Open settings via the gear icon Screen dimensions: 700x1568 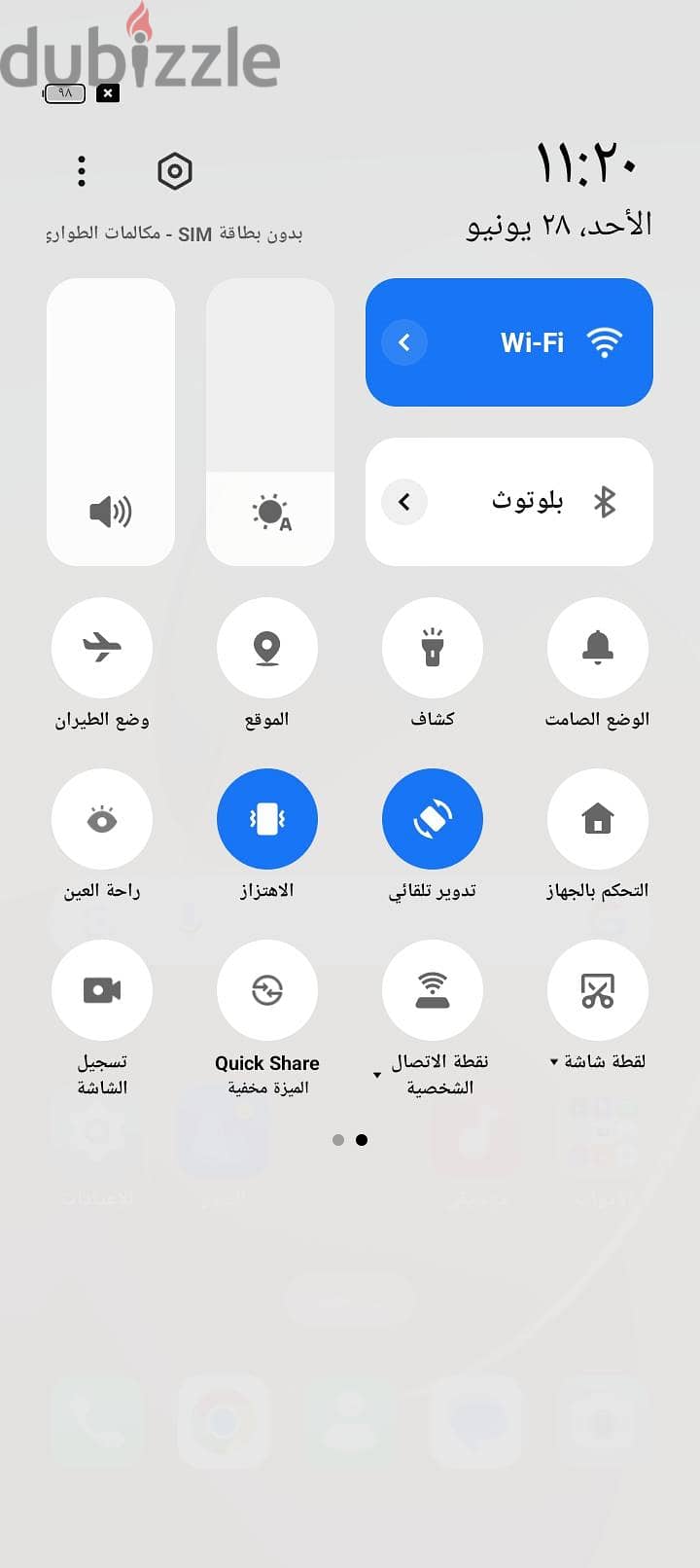[175, 171]
